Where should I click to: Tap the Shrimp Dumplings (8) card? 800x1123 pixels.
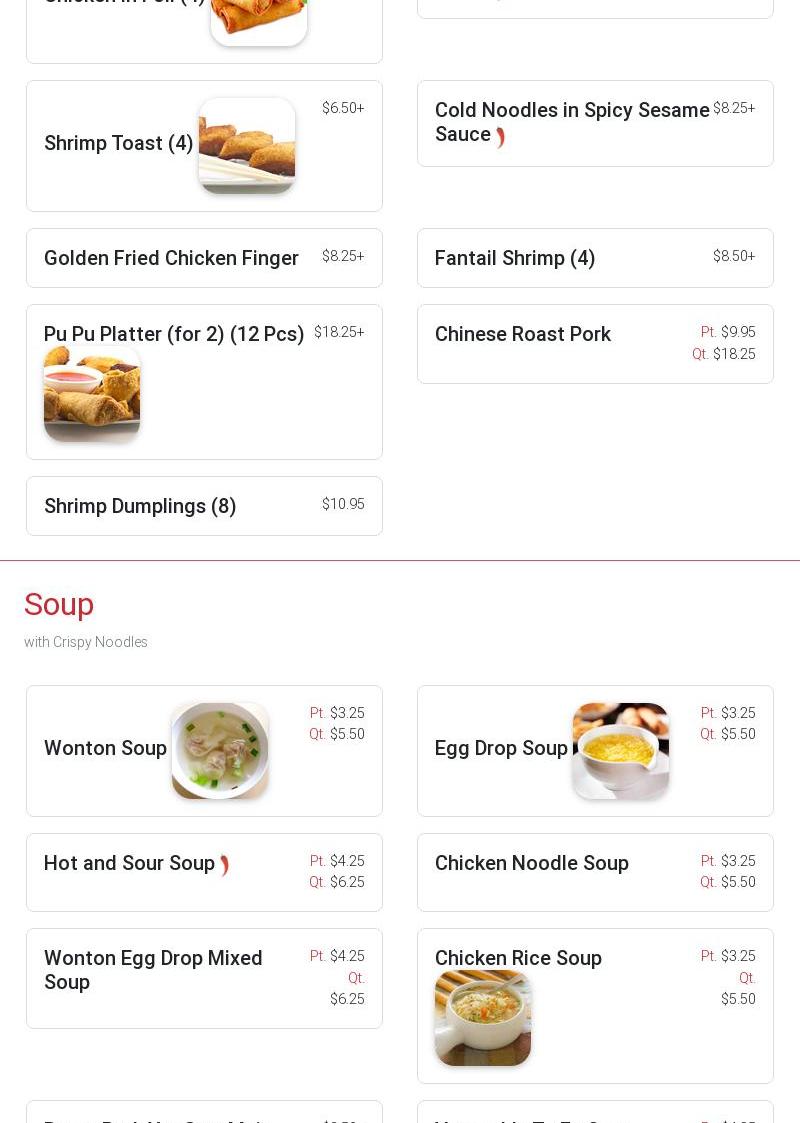(140, 506)
